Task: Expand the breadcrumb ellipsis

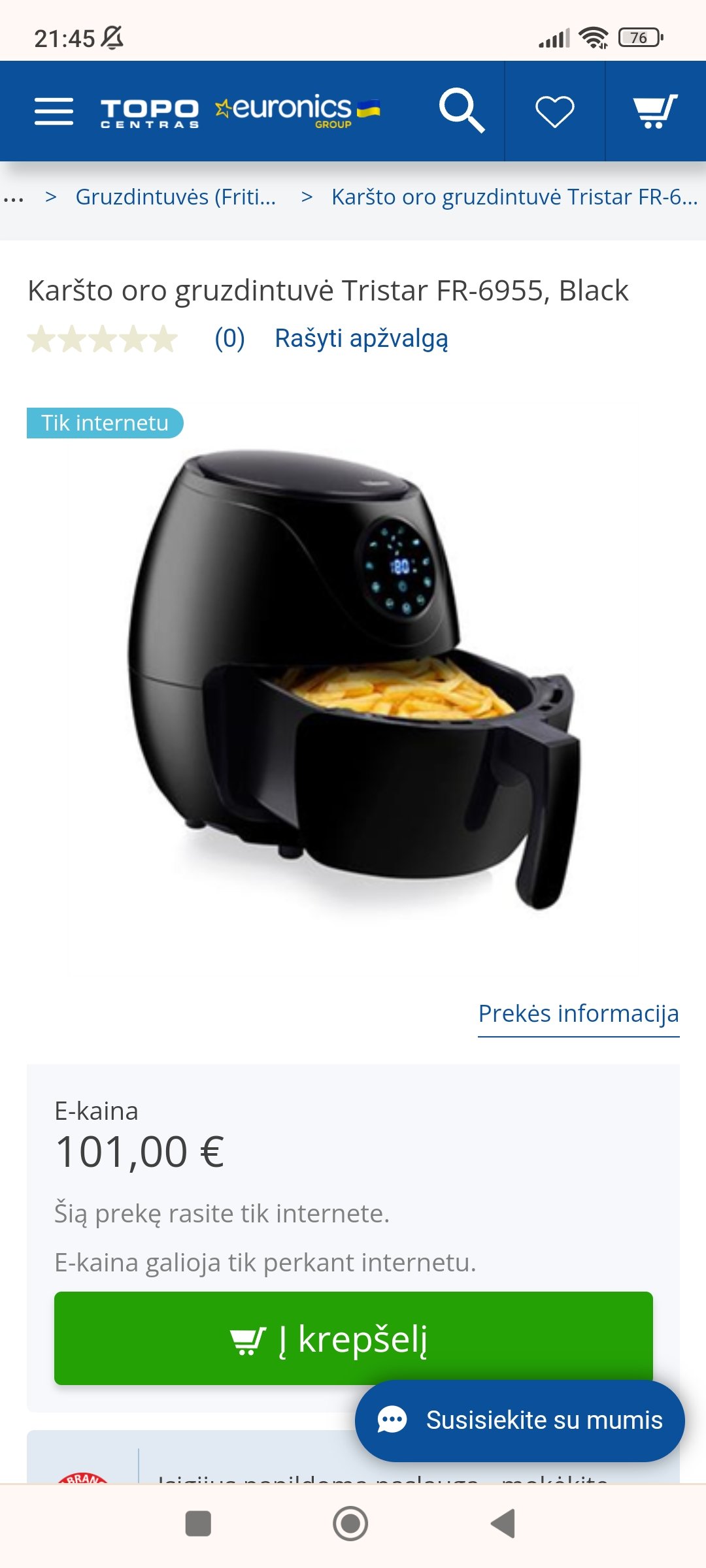Action: point(14,198)
